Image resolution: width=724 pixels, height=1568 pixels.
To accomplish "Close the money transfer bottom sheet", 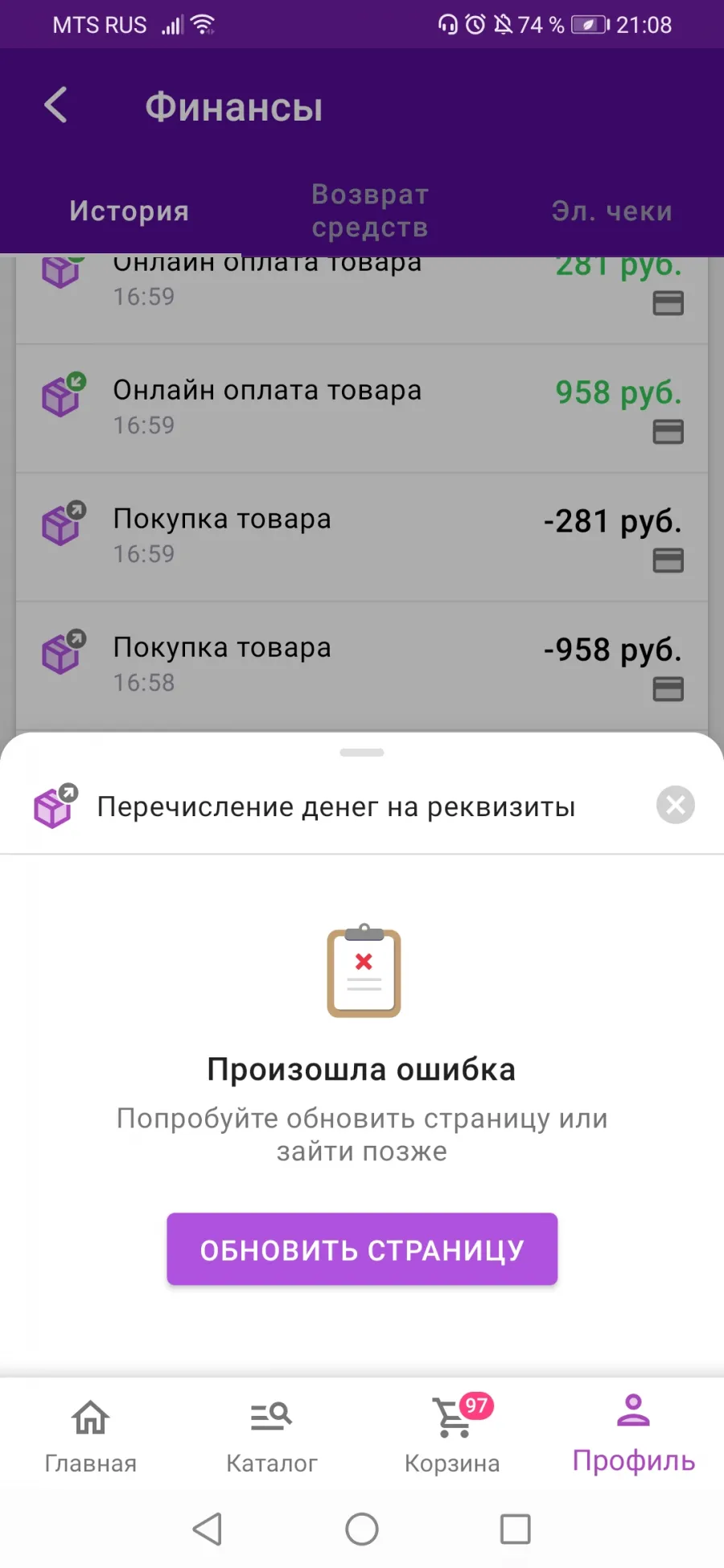I will point(676,805).
